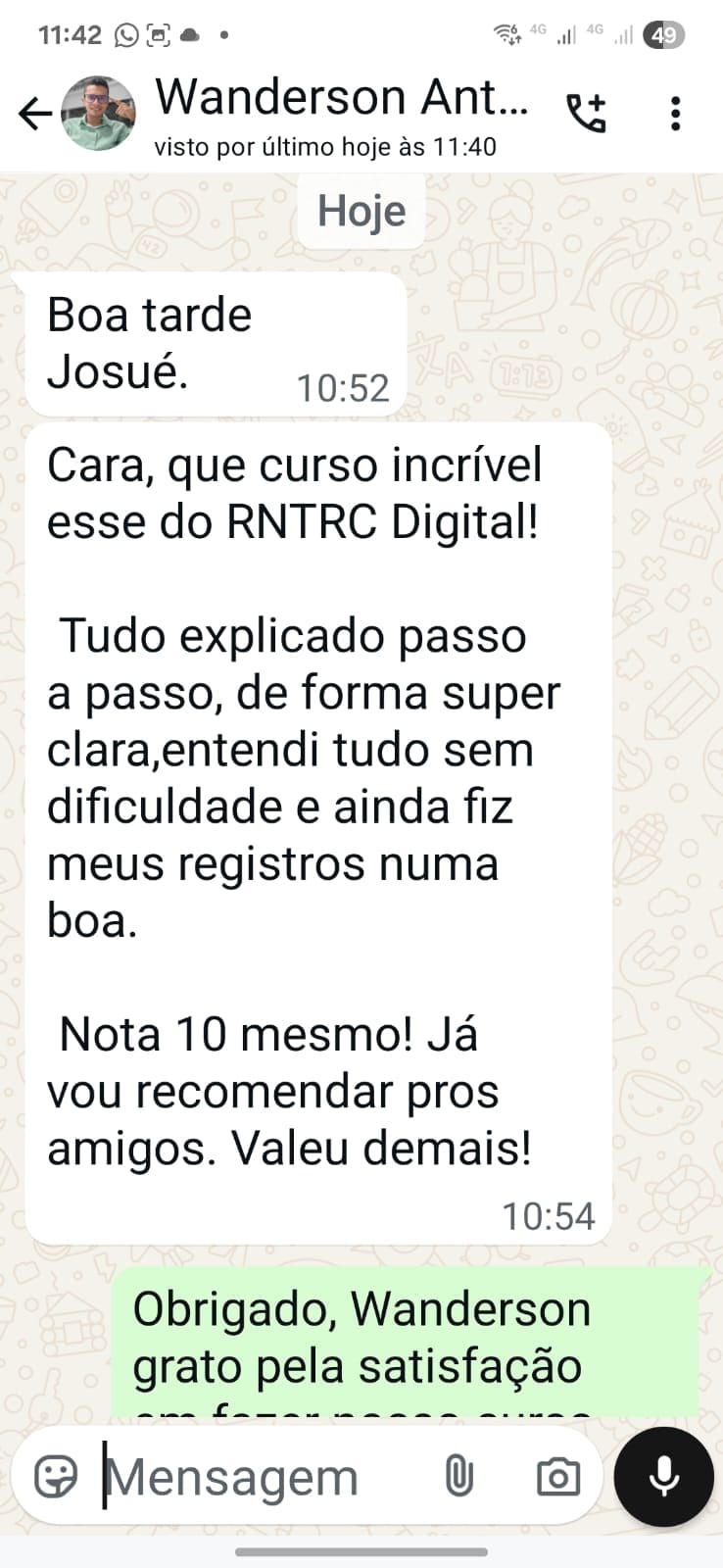Open the emoji and sticker picker
This screenshot has height=1568, width=723.
pyautogui.click(x=56, y=1476)
